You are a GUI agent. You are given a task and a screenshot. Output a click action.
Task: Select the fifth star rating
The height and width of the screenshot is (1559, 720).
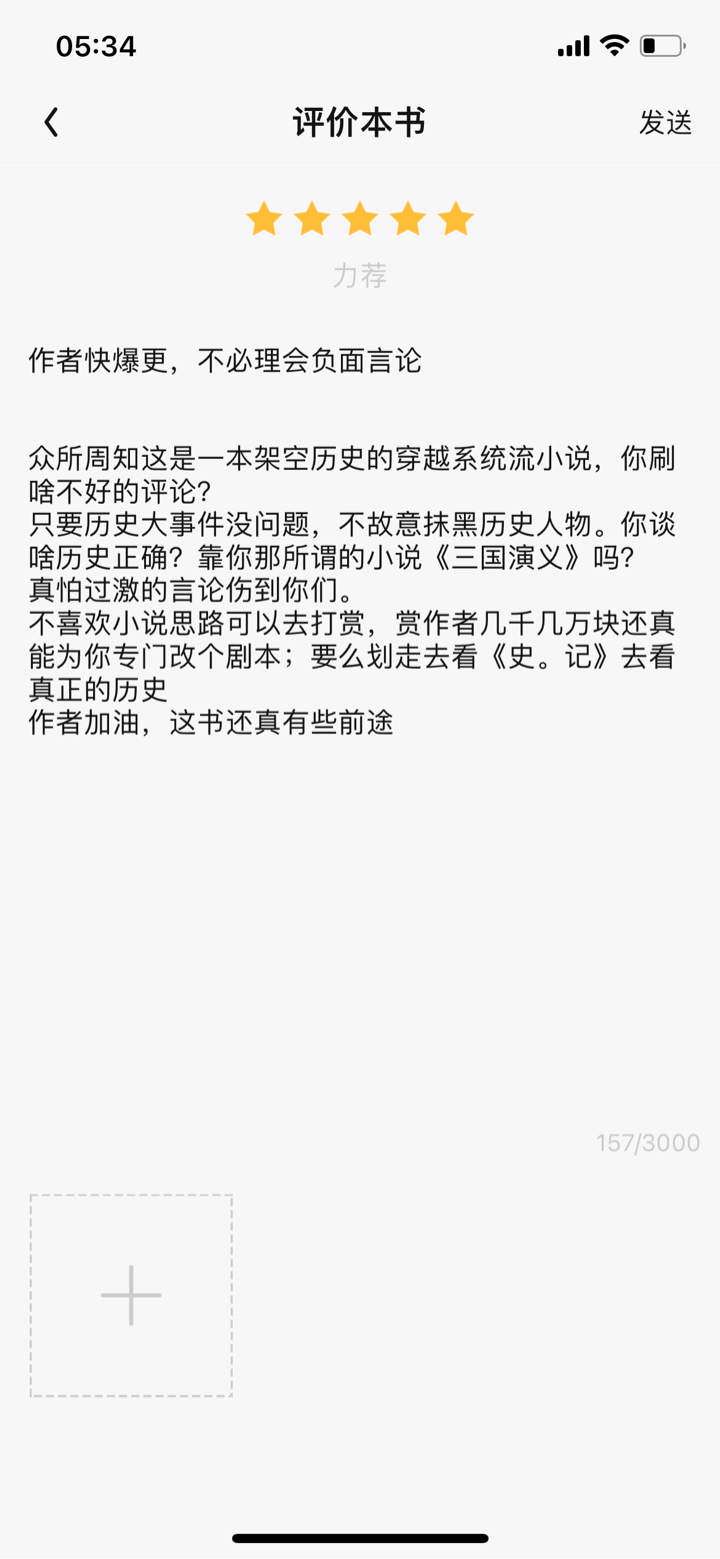coord(456,219)
